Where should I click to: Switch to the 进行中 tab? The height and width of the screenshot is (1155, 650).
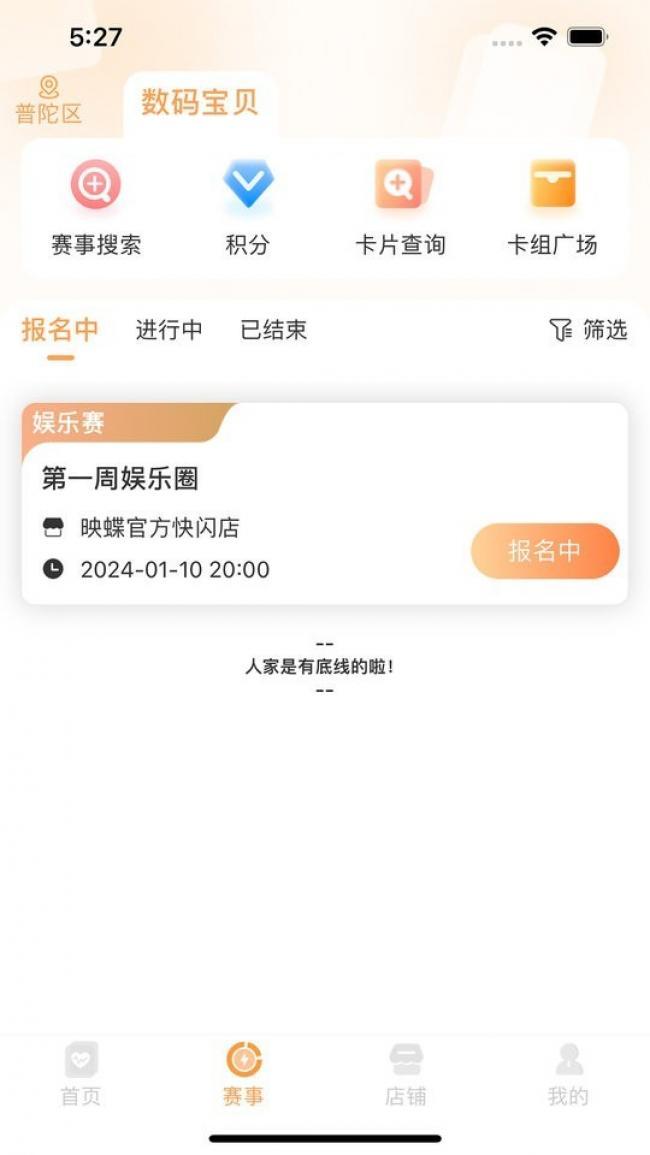[x=169, y=330]
